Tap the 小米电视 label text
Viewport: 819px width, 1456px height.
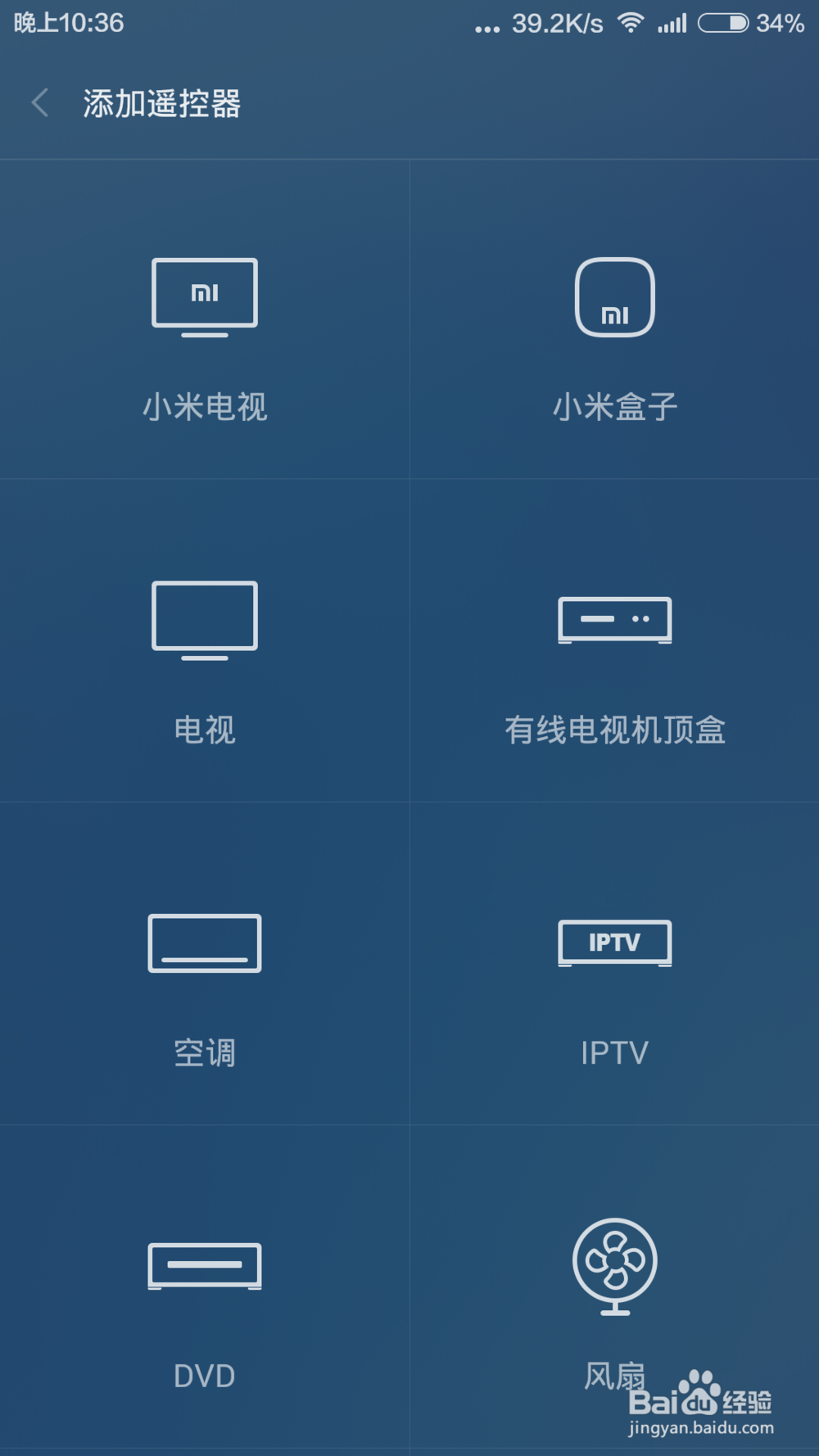204,405
